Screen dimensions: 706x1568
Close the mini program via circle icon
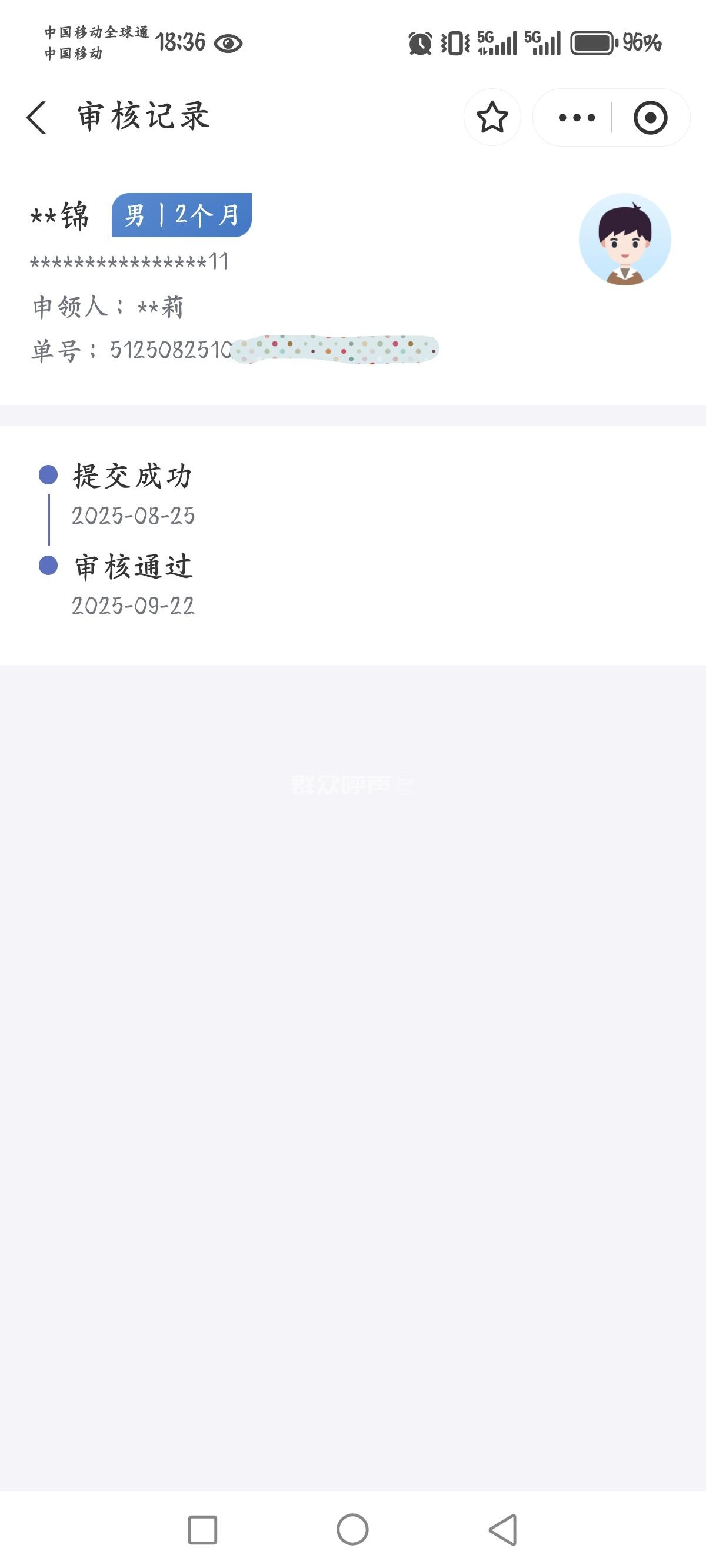click(x=650, y=118)
